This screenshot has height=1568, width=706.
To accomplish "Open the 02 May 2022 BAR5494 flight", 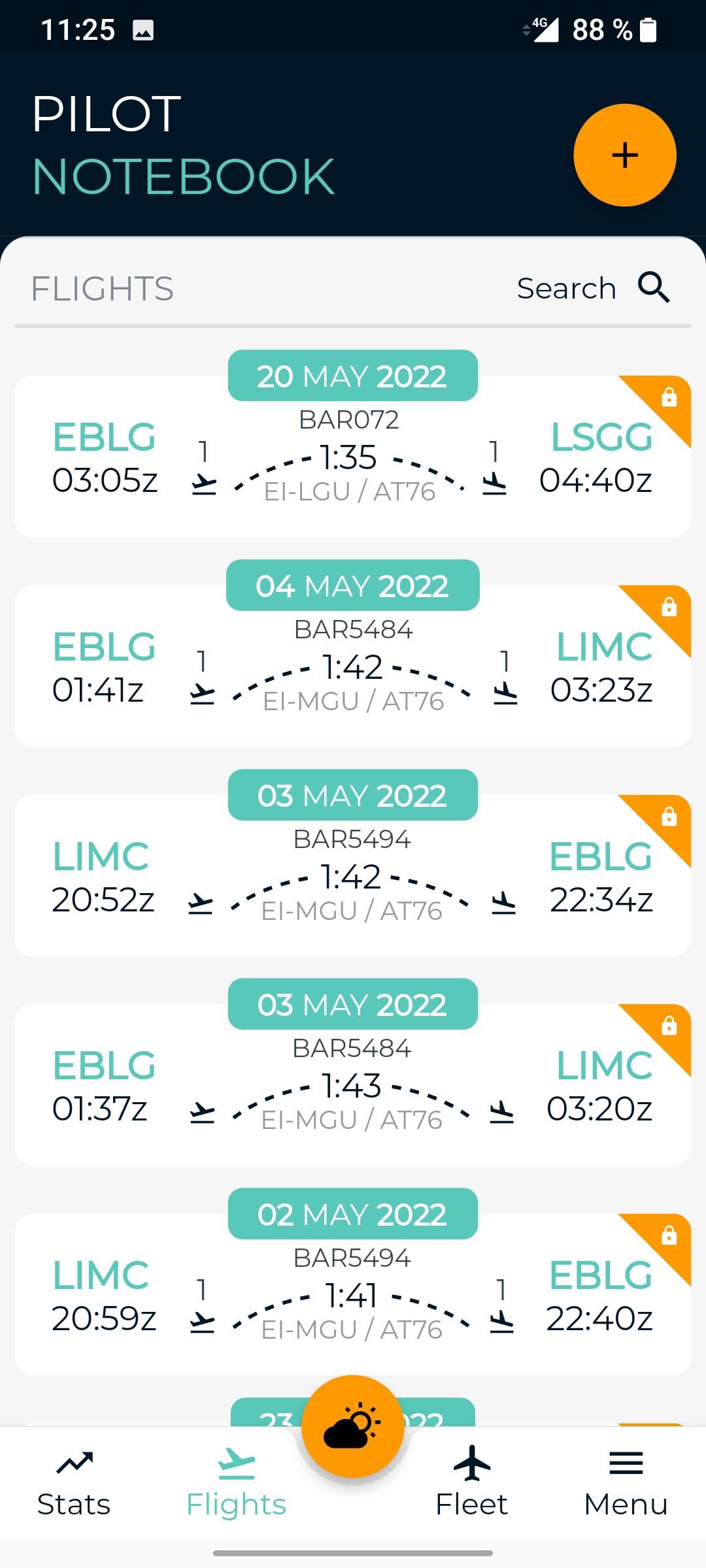I will pyautogui.click(x=352, y=1300).
